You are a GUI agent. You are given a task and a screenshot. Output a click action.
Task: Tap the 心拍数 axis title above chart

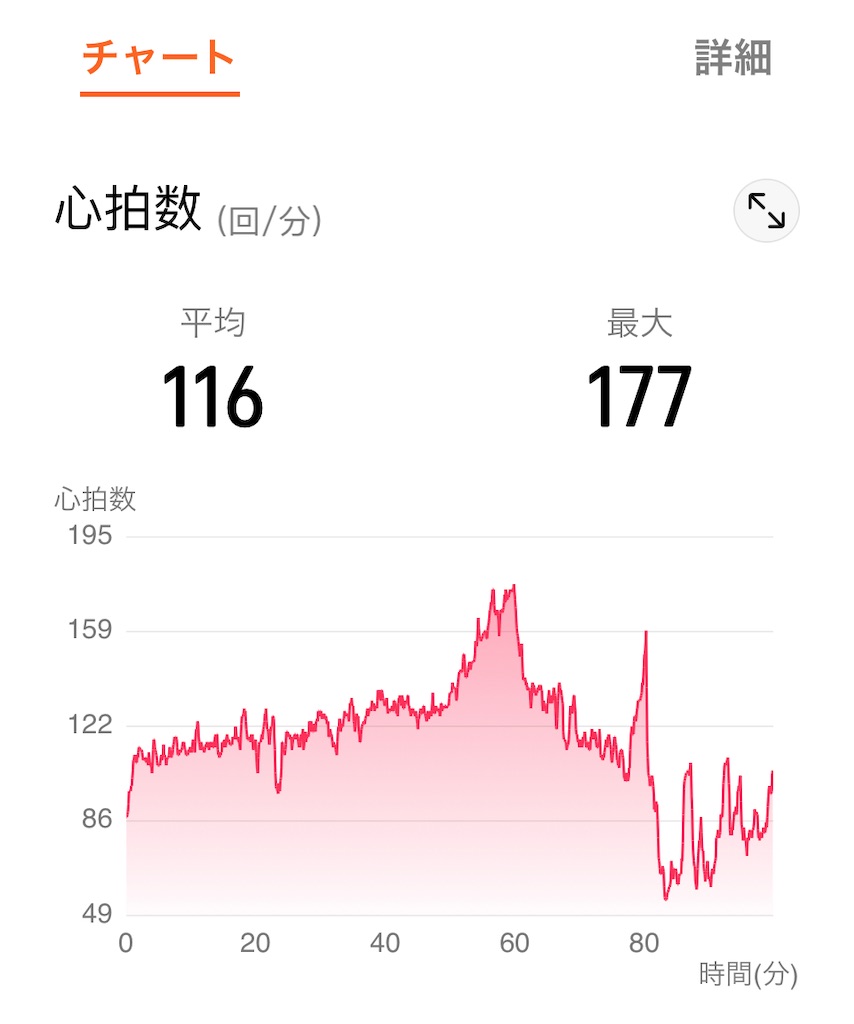tap(97, 497)
